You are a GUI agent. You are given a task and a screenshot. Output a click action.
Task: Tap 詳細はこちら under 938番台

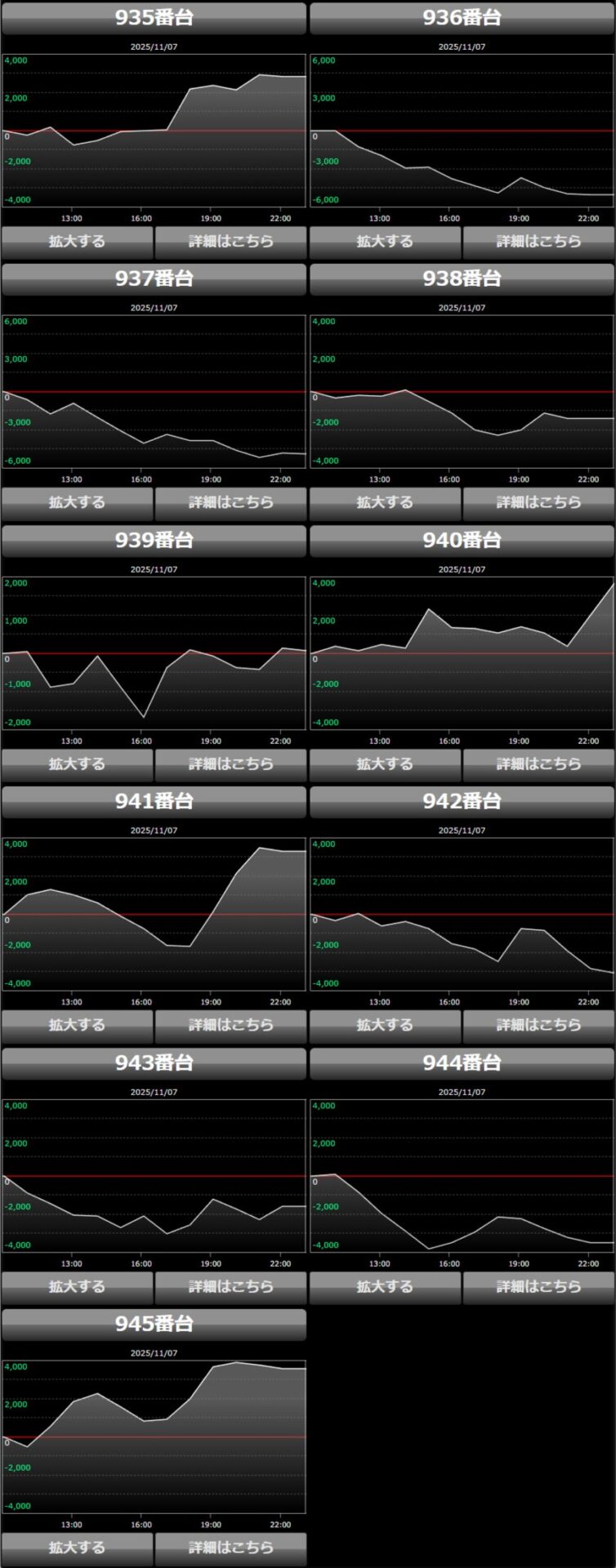[538, 503]
